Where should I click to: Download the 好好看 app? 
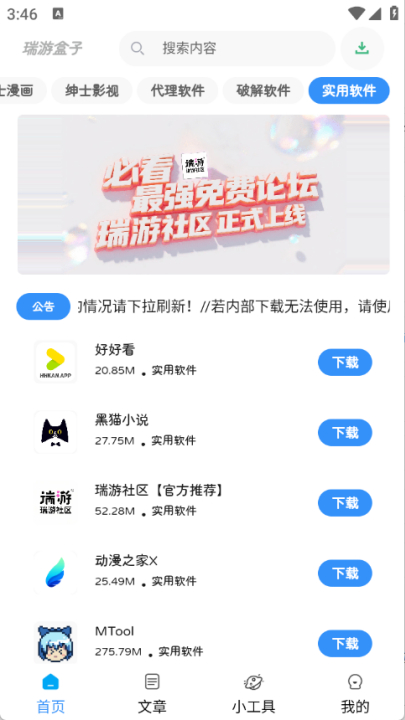point(345,362)
